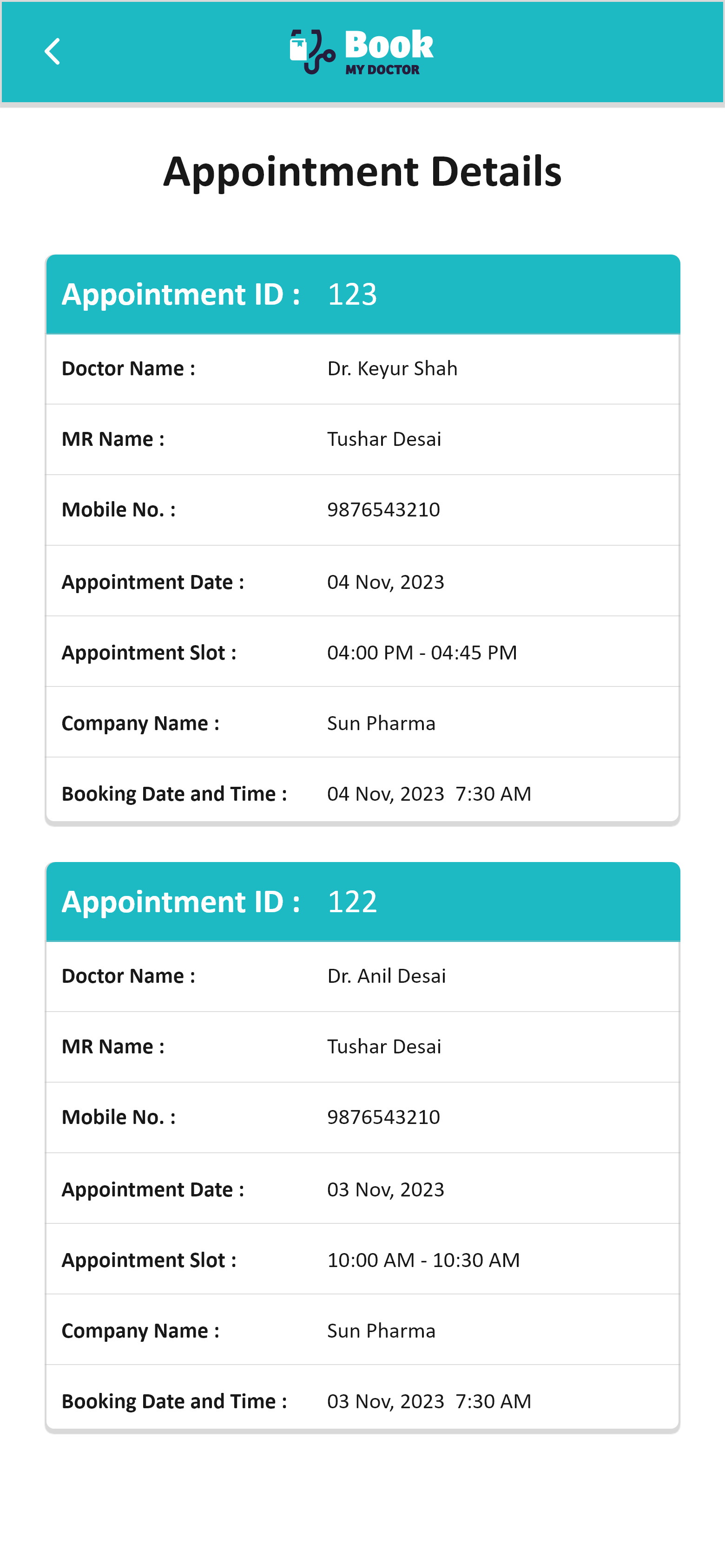Image resolution: width=725 pixels, height=1568 pixels.
Task: Click Booking Date and Time row of ID 123
Action: (362, 793)
